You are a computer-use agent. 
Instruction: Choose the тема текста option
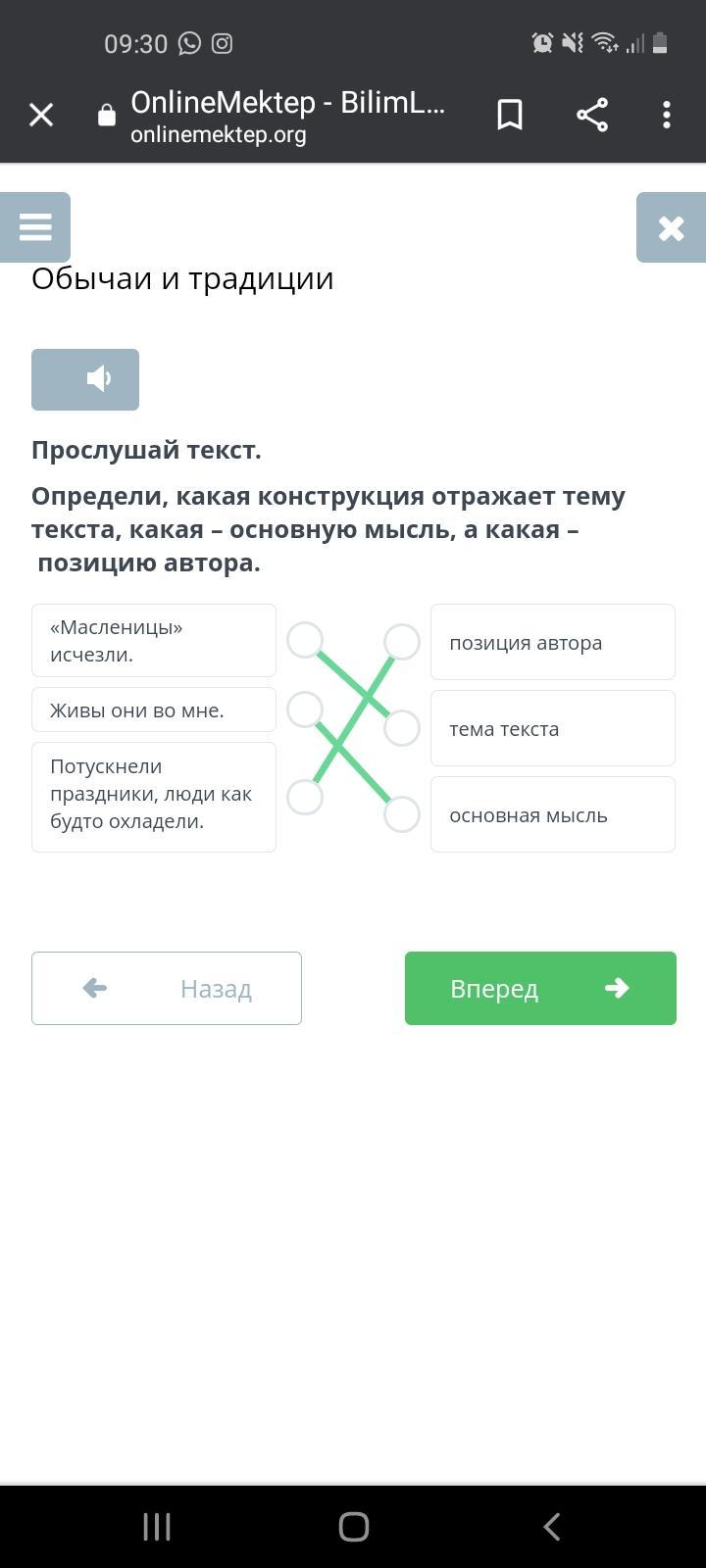pos(553,728)
